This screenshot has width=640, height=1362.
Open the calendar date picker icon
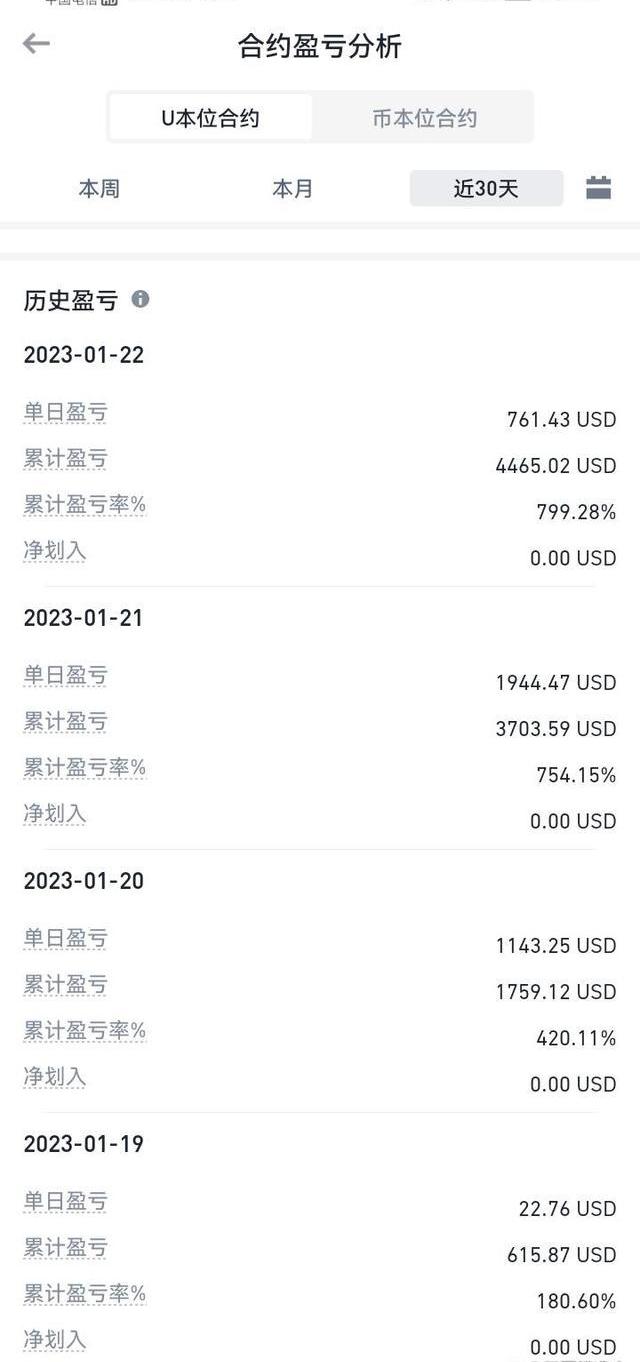598,187
